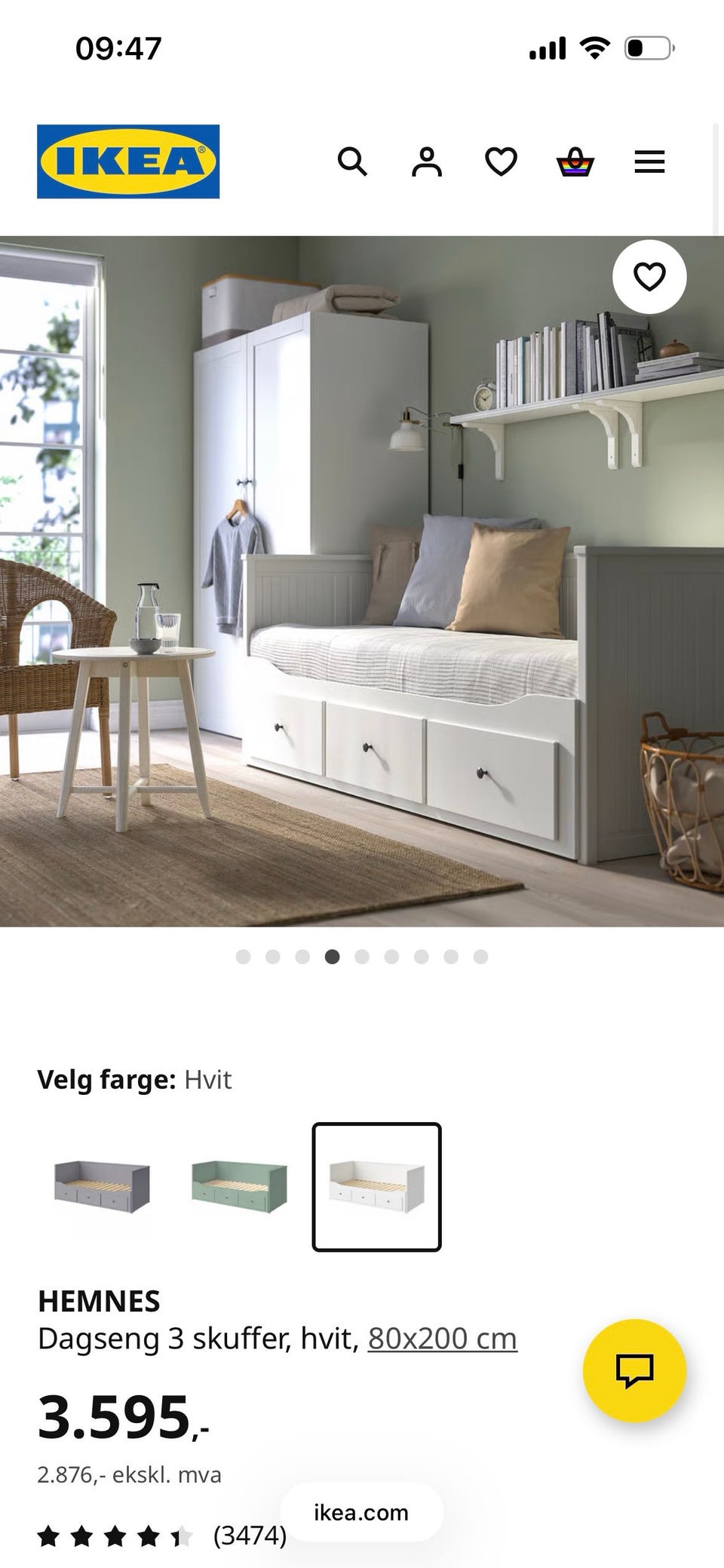Open the ikea.com site banner
The height and width of the screenshot is (1568, 724).
[x=360, y=1512]
